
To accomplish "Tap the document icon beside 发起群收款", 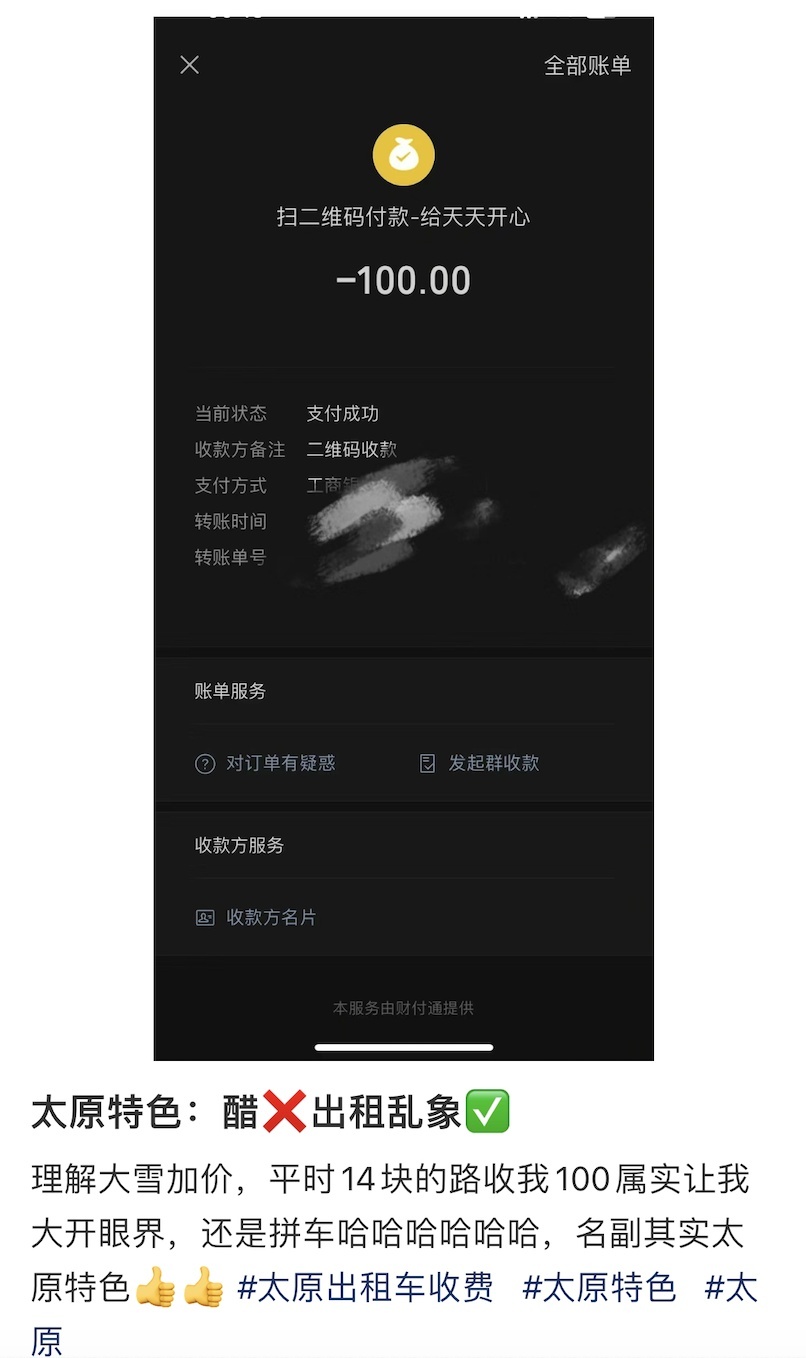I will tap(424, 763).
